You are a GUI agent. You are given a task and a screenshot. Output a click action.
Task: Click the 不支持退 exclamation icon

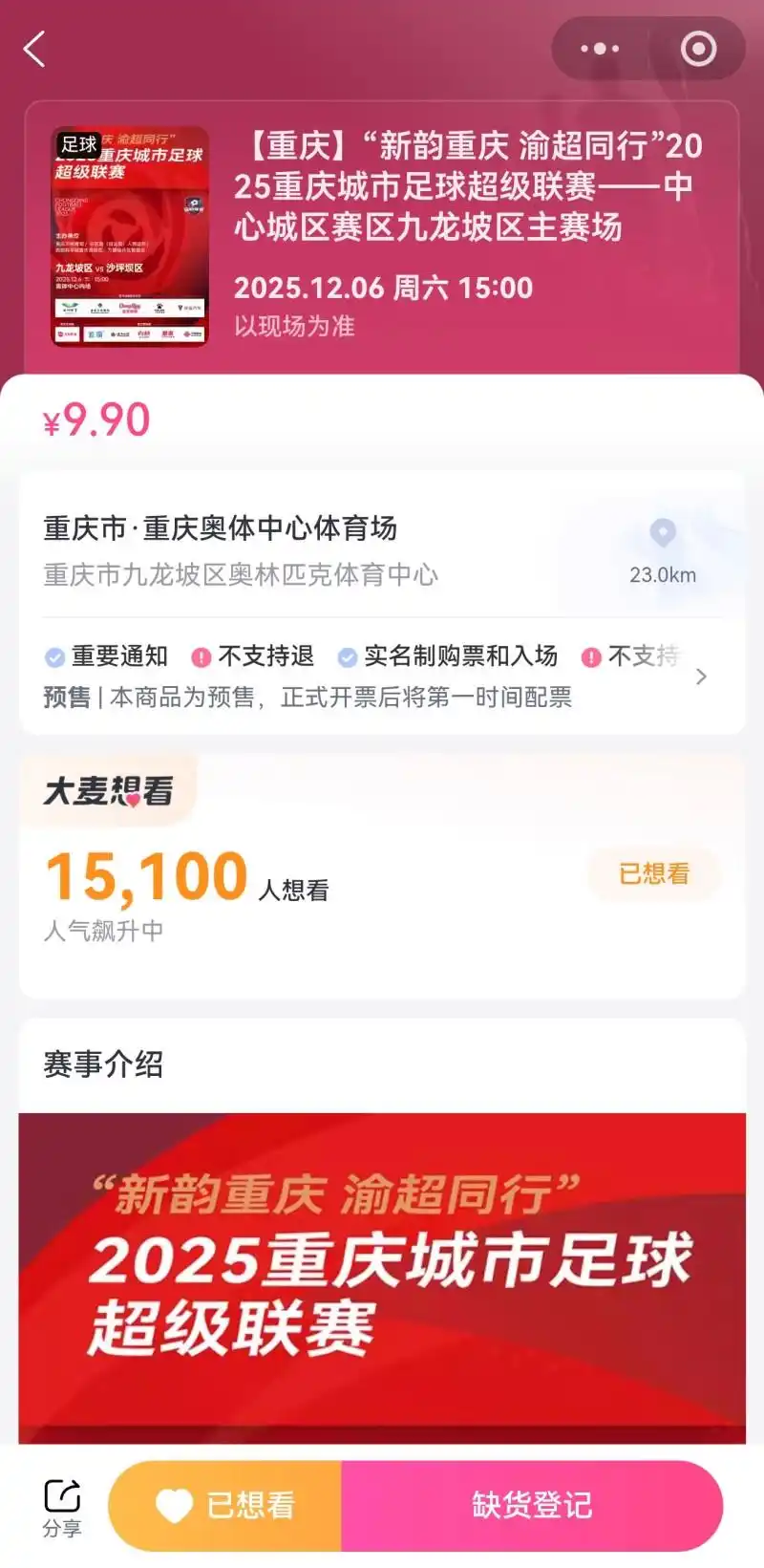[x=202, y=656]
